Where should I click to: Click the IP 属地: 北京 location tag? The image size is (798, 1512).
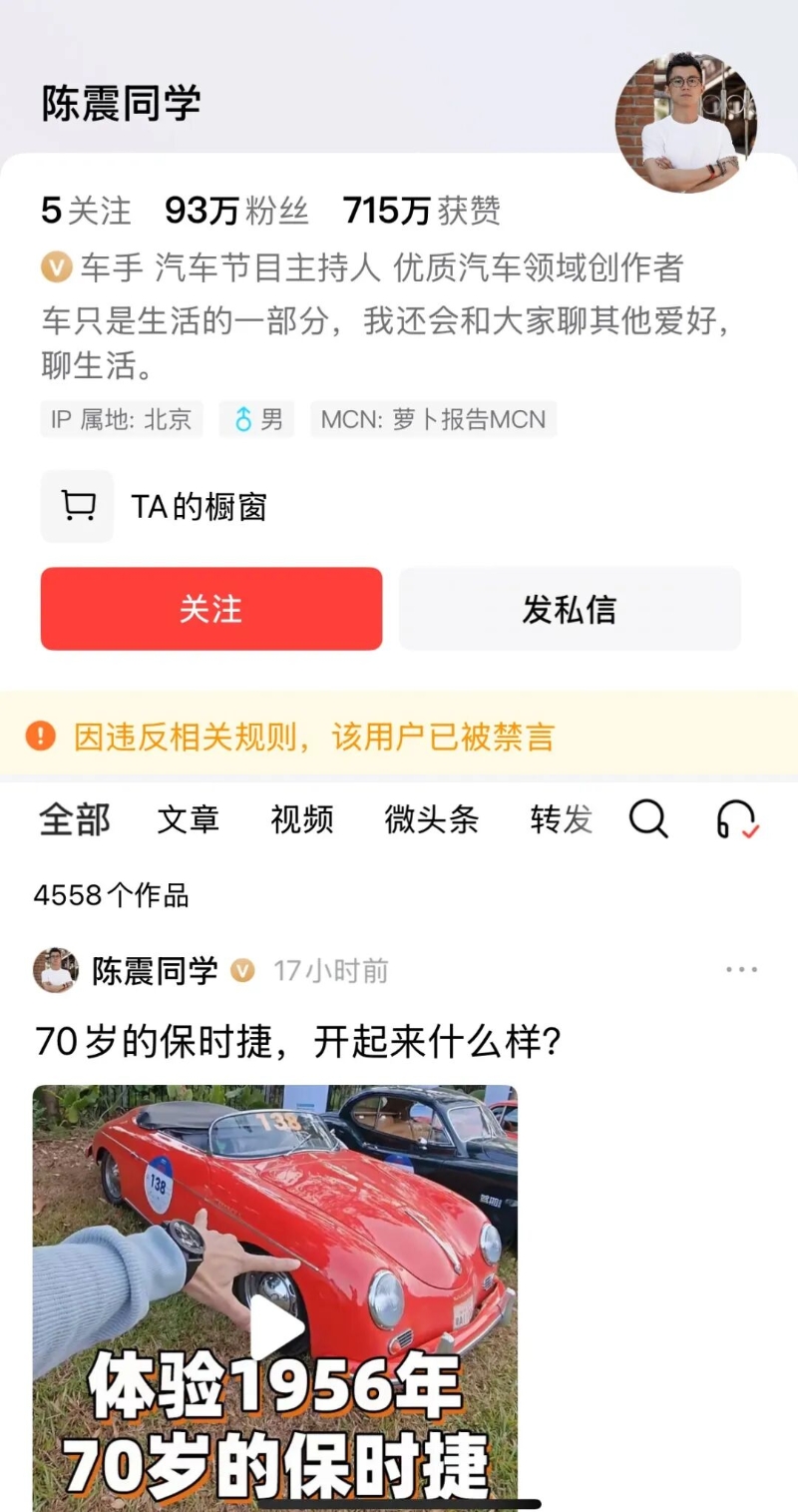(121, 419)
